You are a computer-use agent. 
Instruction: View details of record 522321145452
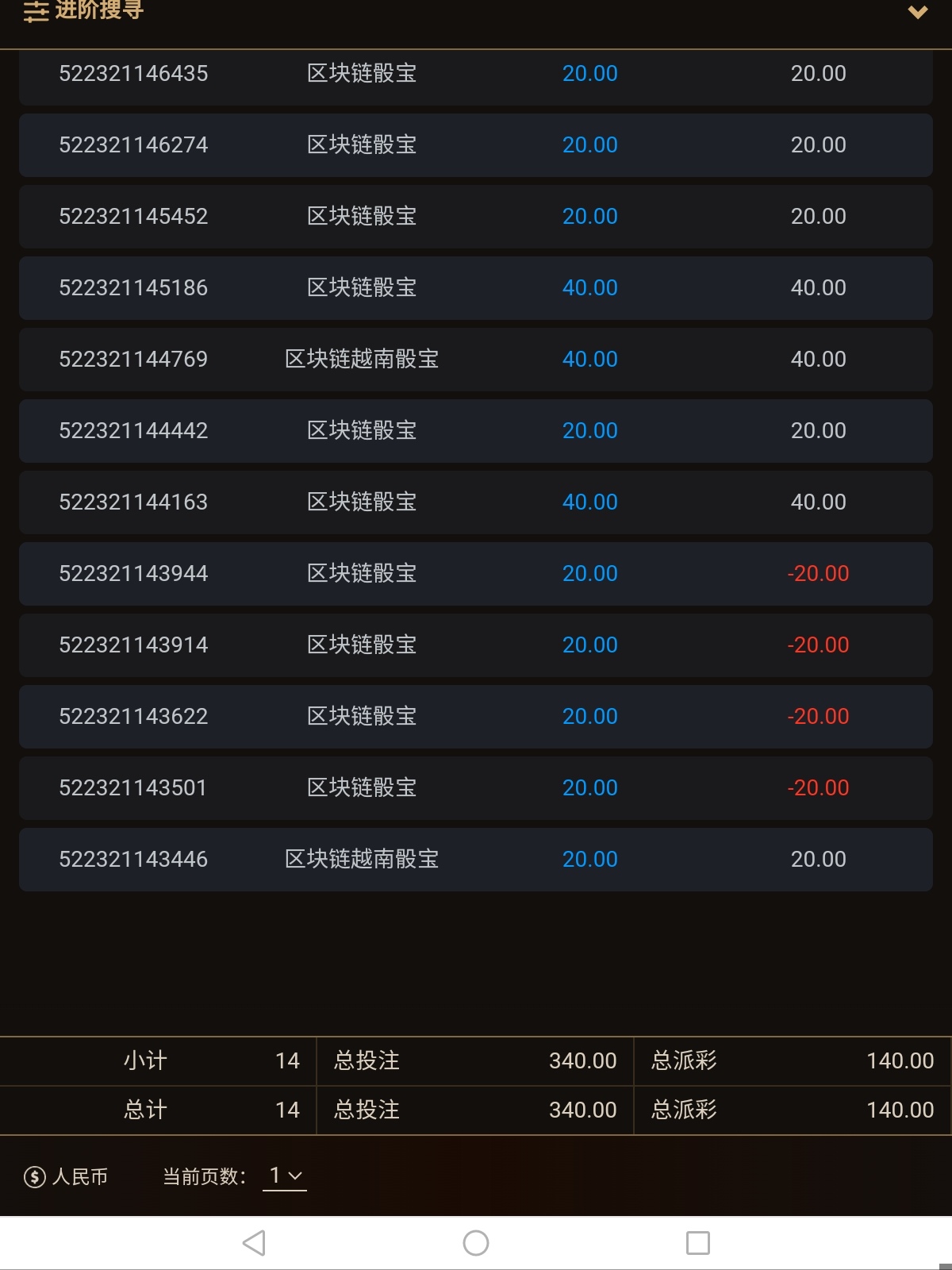133,217
